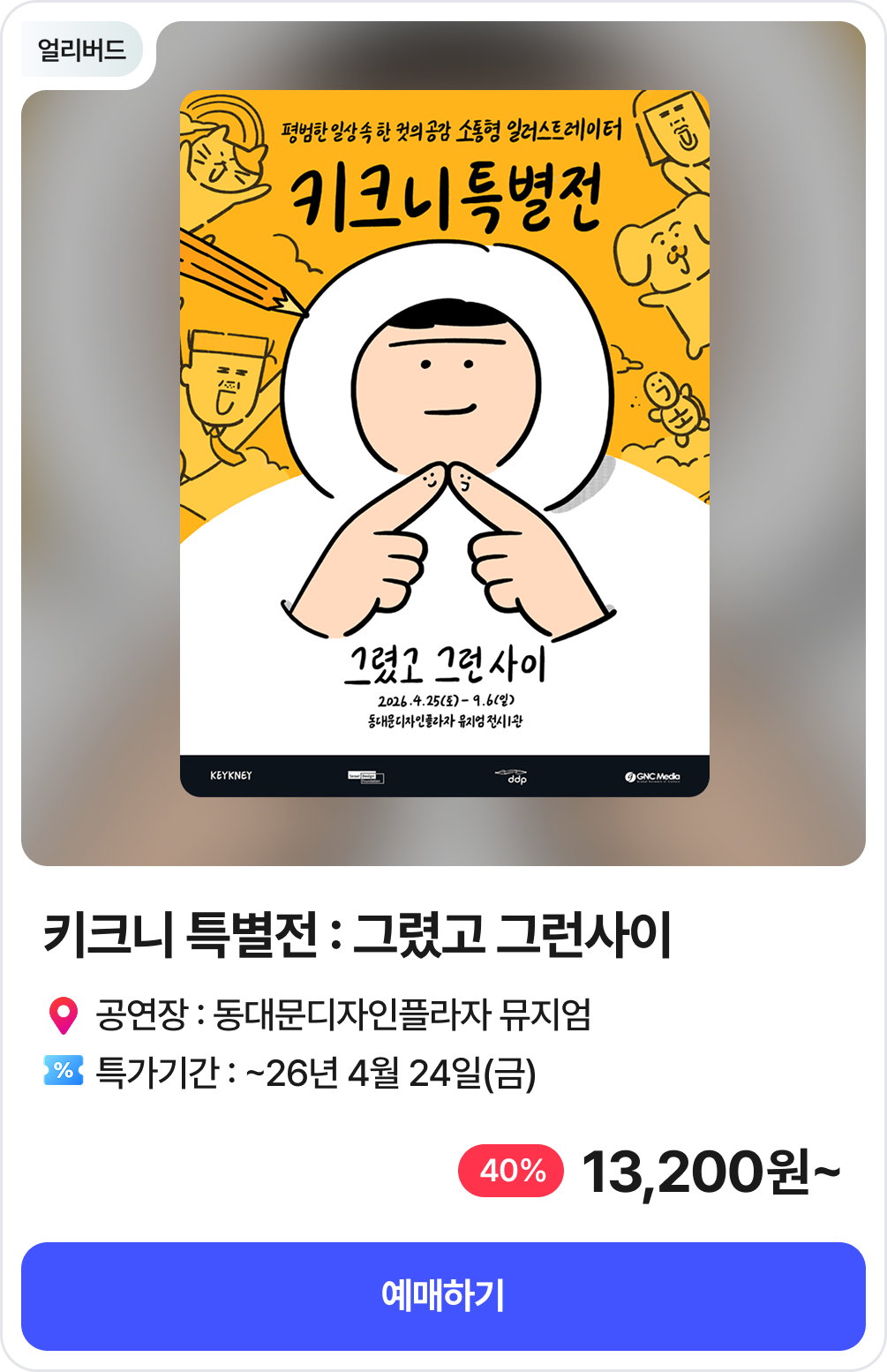Open the 키크니 특별전 poster tile
Image resolution: width=887 pixels, height=1372 pixels.
[444, 443]
